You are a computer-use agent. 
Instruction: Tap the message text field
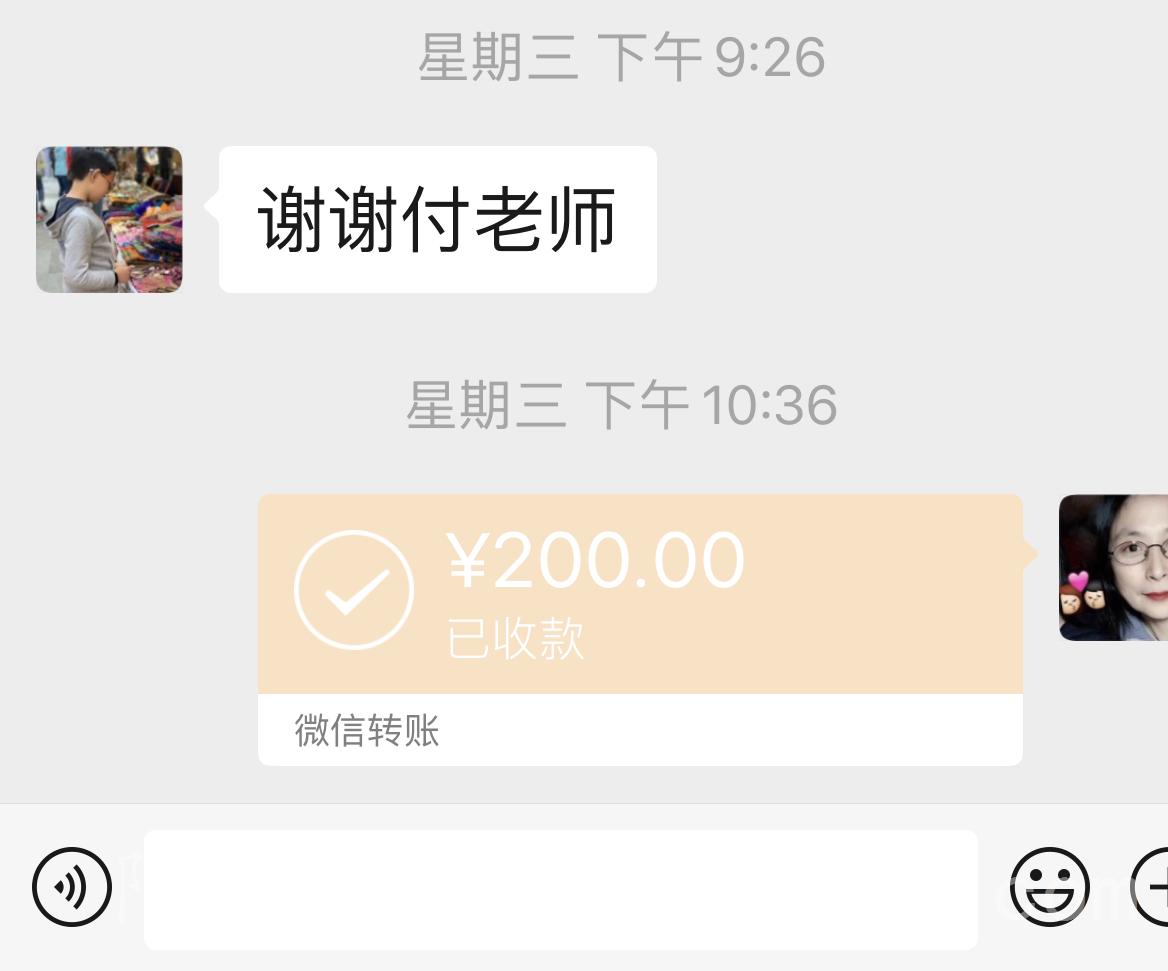[560, 889]
